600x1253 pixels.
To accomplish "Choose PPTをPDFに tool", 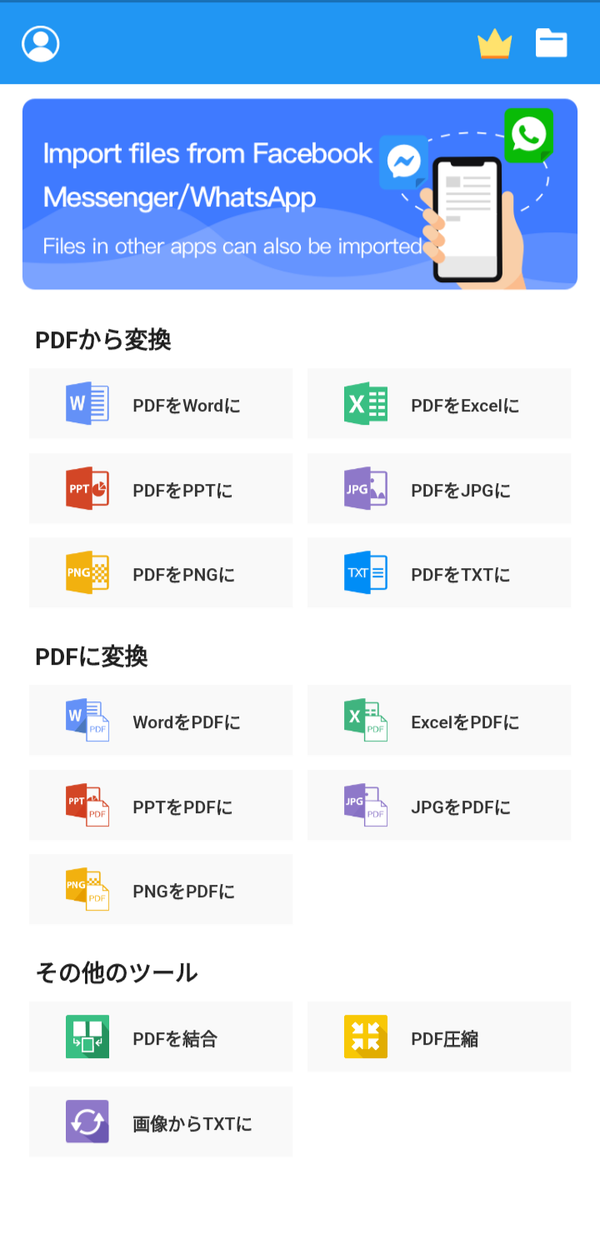I will tap(161, 805).
